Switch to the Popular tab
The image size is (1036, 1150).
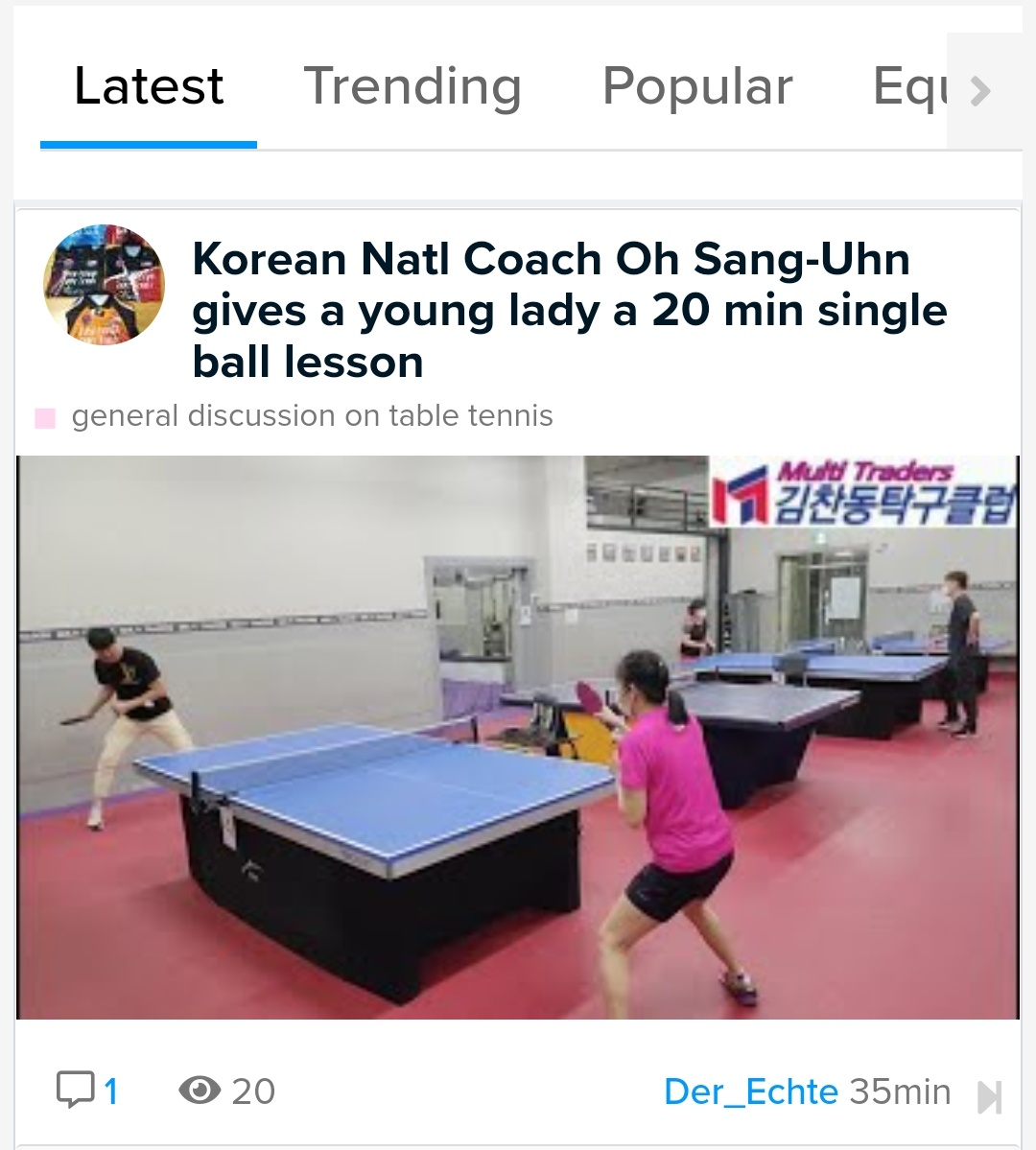697,87
